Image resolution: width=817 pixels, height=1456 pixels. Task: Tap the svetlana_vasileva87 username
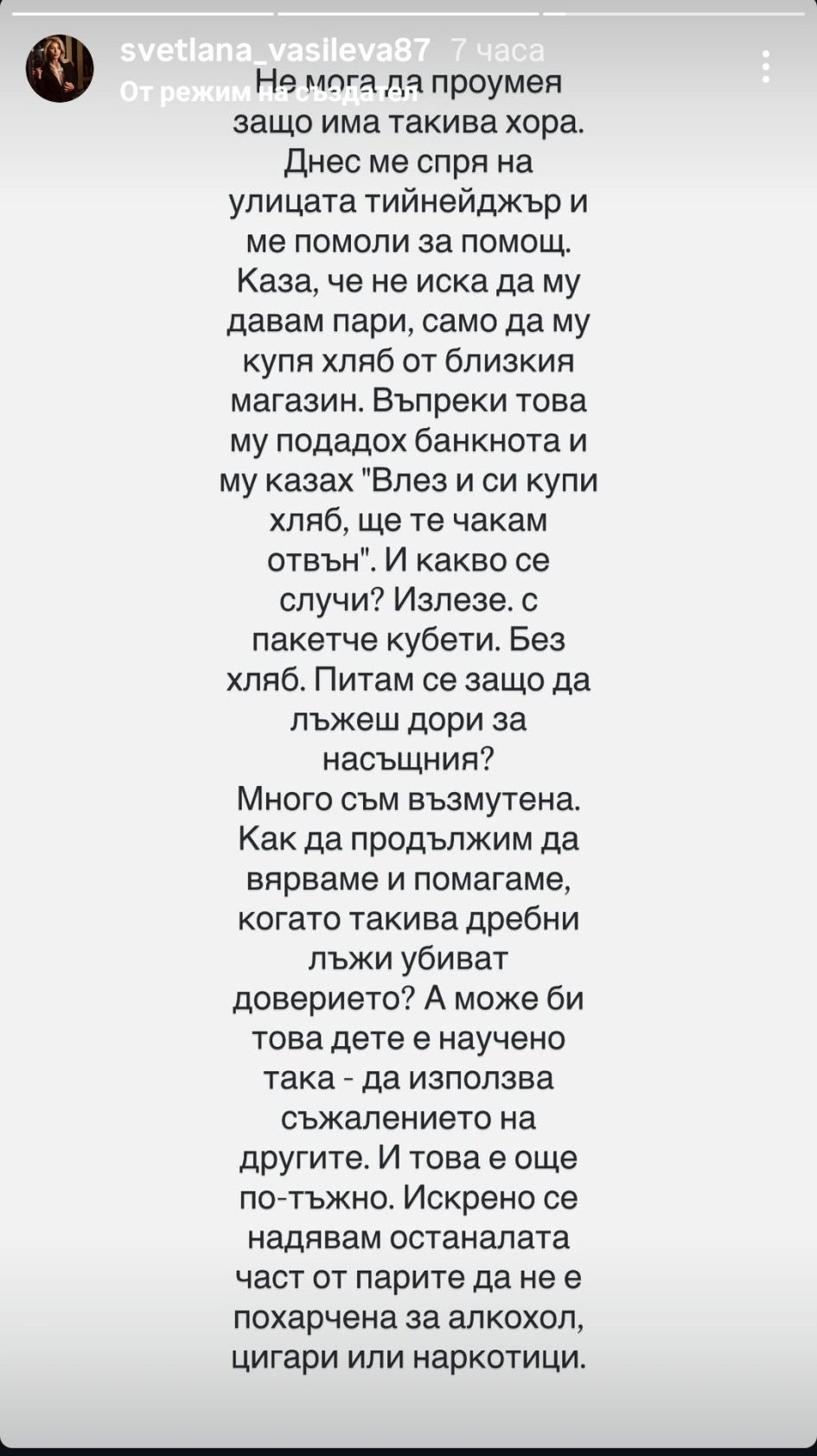click(x=275, y=51)
